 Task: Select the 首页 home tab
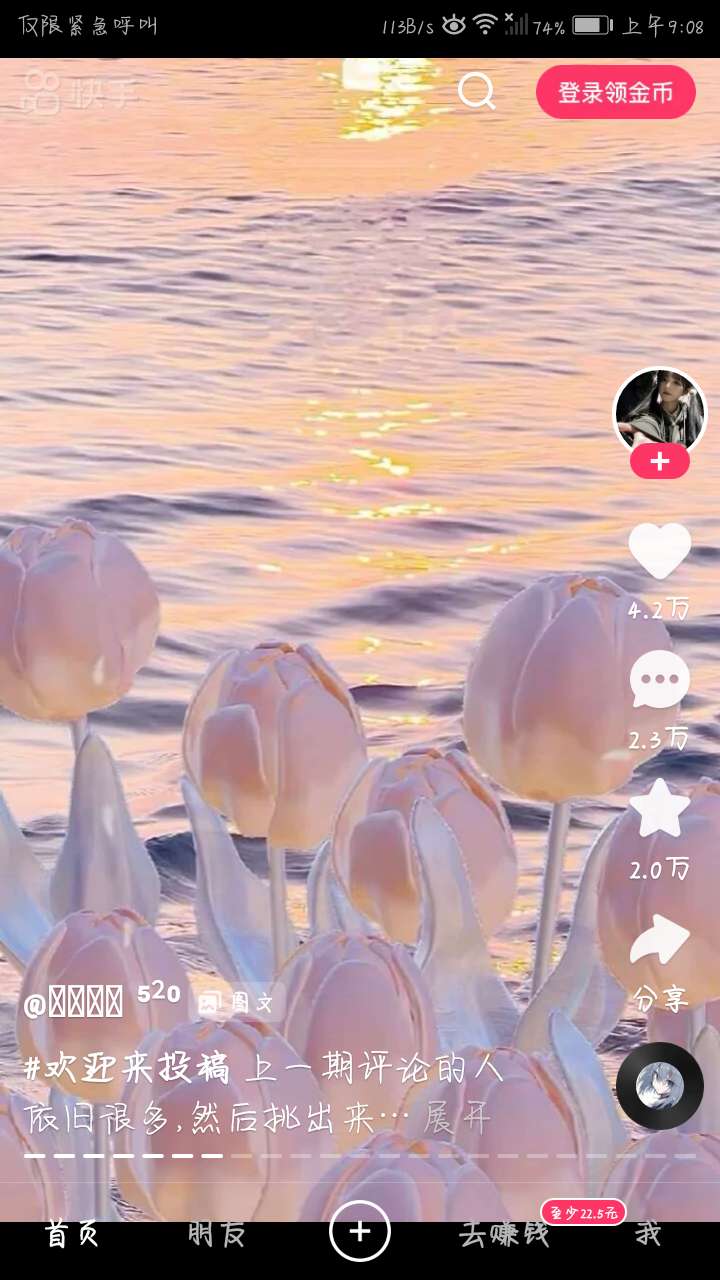73,1234
